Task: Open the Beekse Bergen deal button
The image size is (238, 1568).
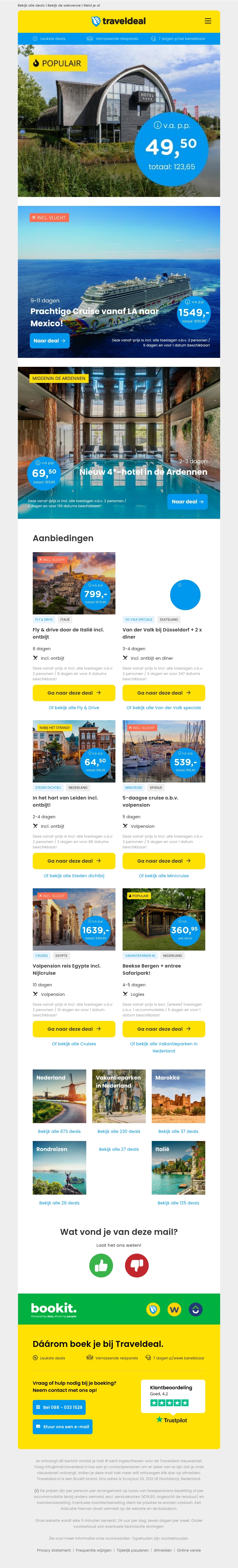Action: pyautogui.click(x=164, y=1029)
